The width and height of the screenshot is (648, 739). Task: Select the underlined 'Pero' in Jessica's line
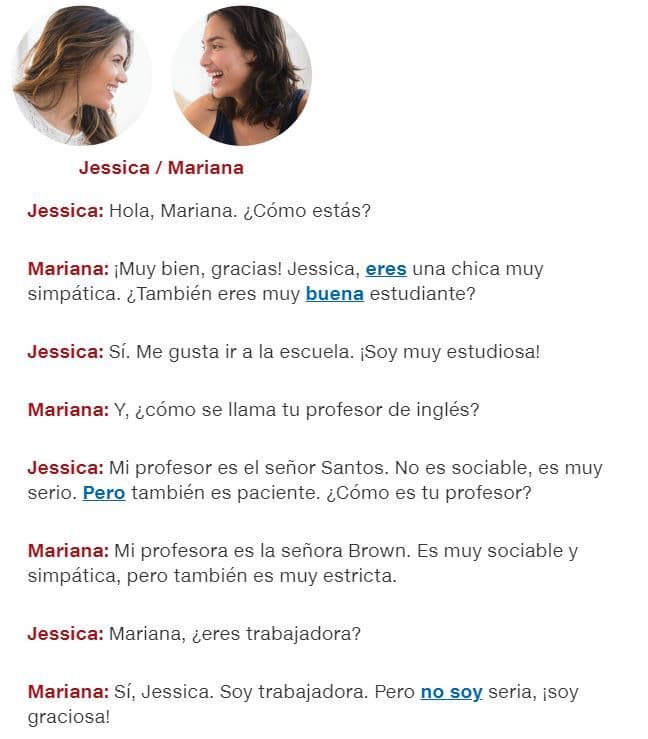click(104, 493)
